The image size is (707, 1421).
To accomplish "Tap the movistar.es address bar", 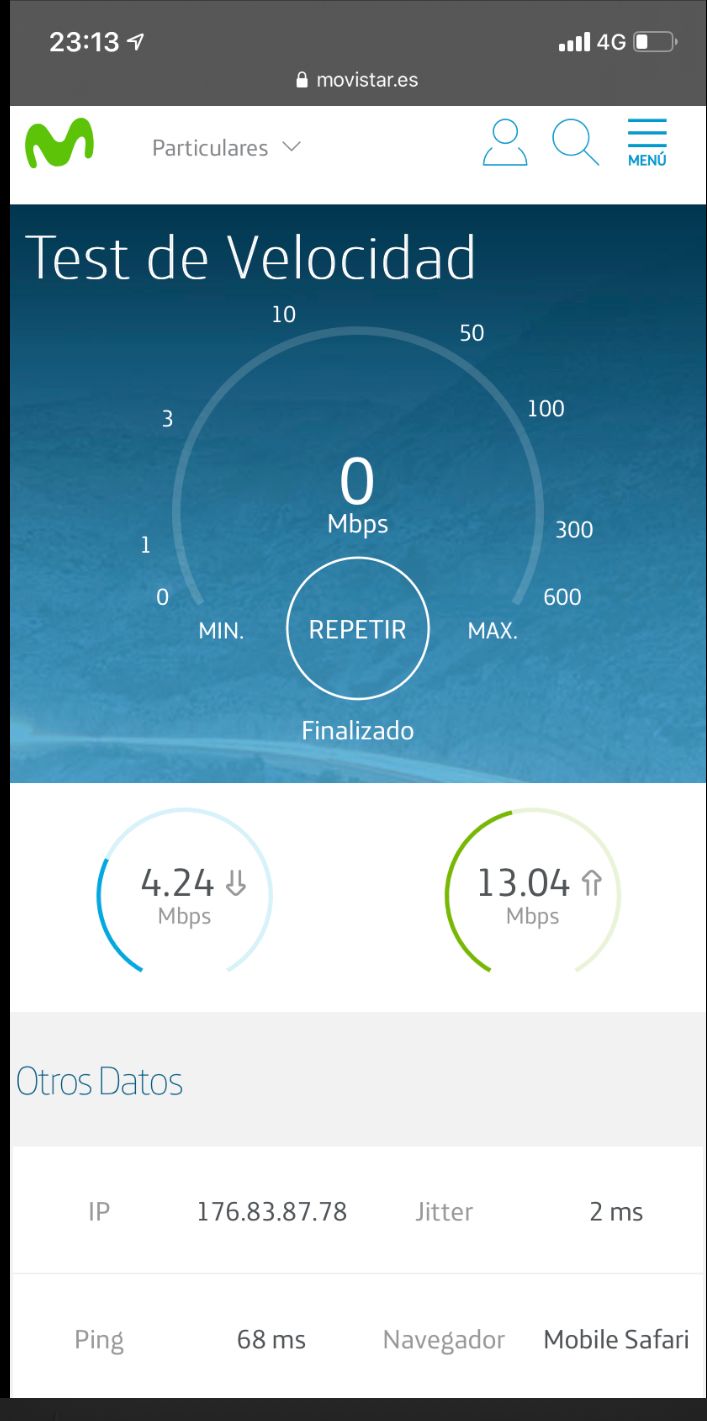I will 357,80.
